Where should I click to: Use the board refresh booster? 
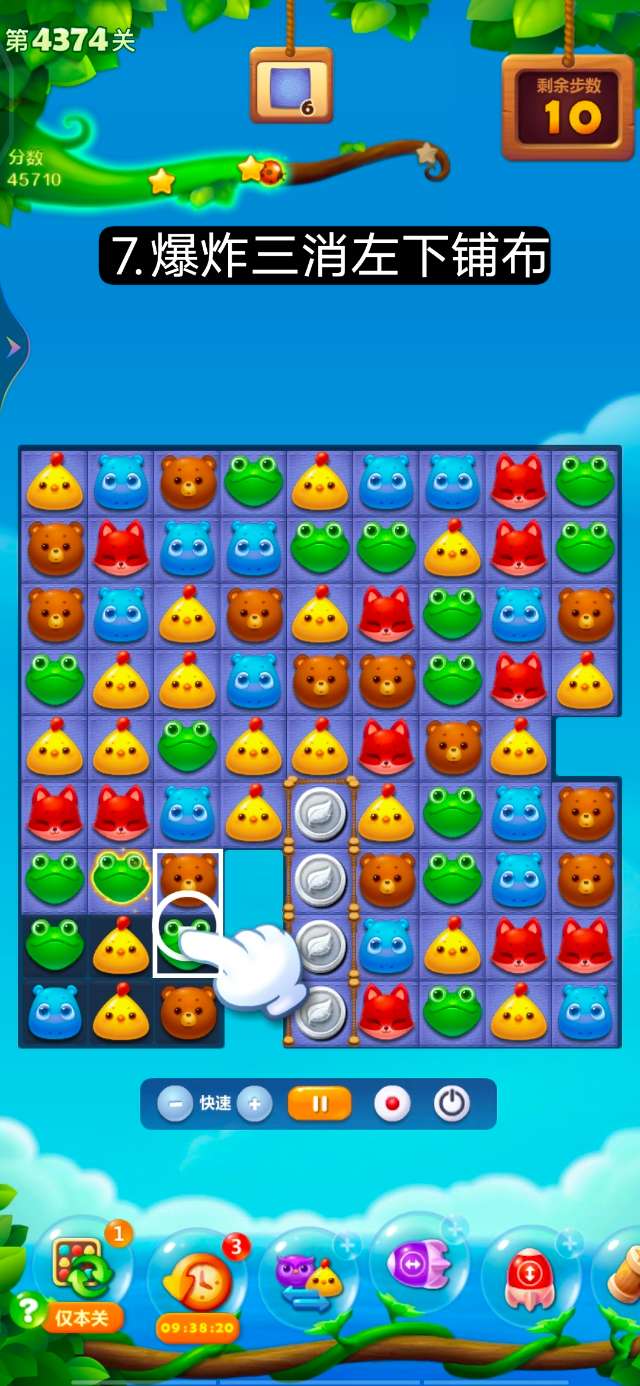tap(82, 1267)
